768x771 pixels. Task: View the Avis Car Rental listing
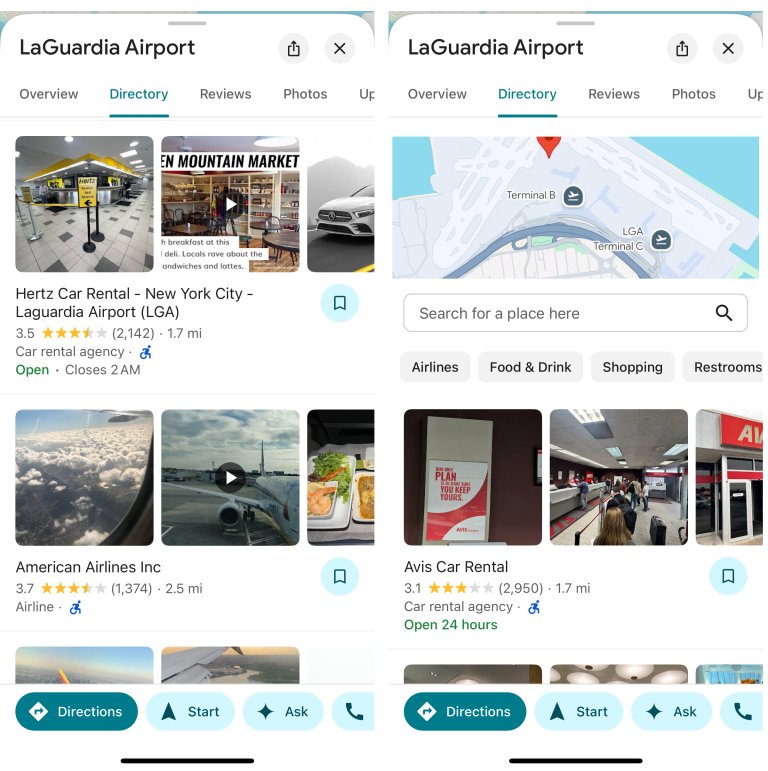coord(456,567)
